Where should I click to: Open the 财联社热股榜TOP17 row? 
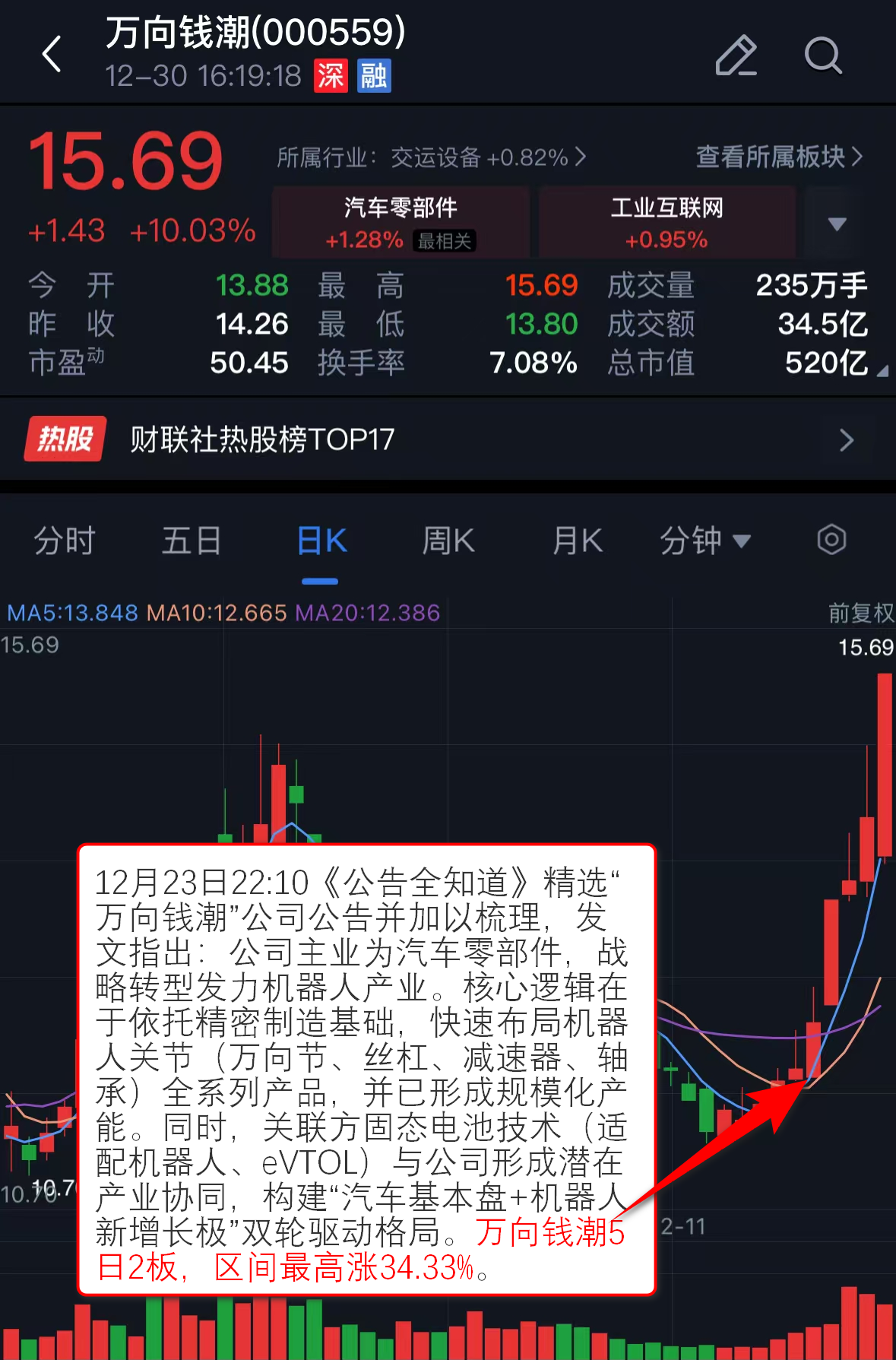(x=448, y=439)
